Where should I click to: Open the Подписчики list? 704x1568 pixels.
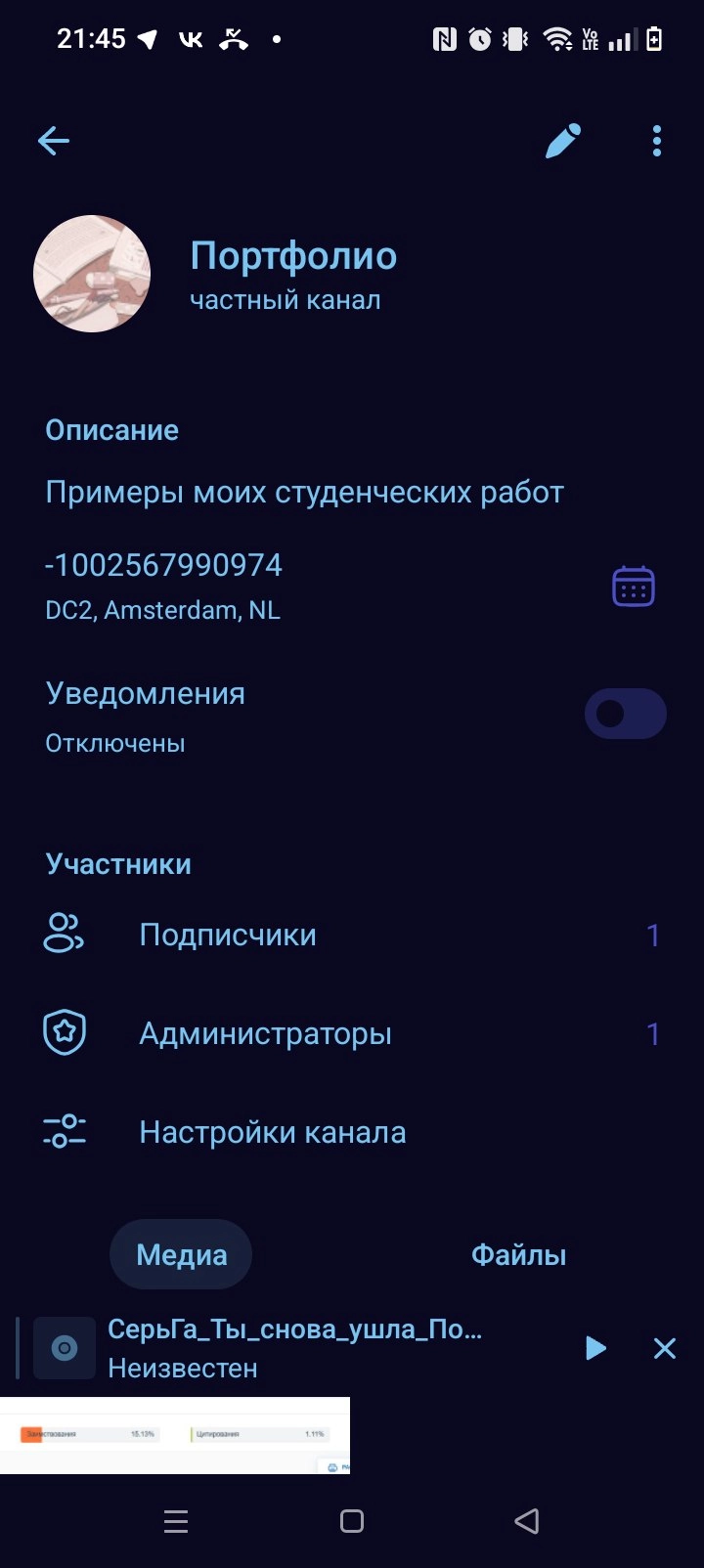(x=228, y=936)
